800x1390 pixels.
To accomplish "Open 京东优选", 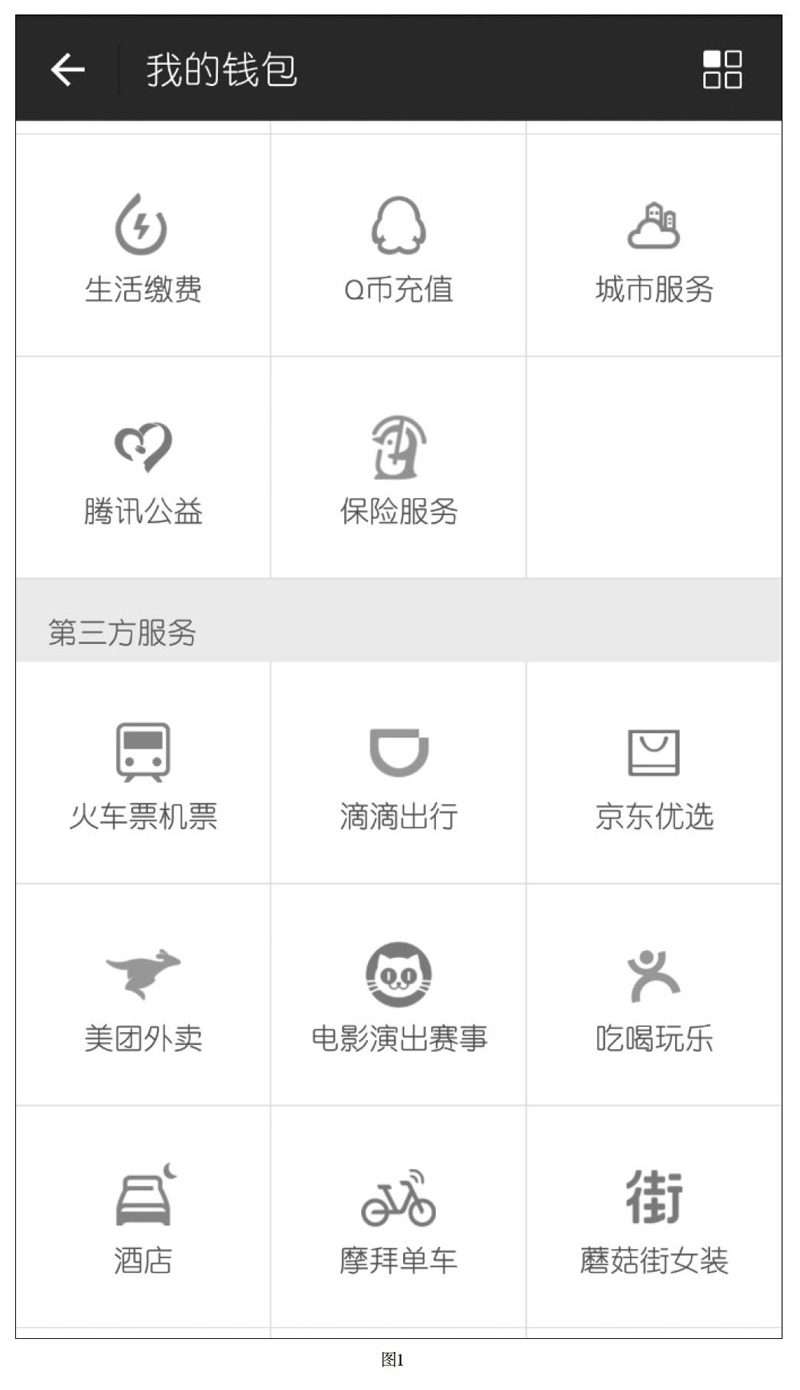I will 654,773.
